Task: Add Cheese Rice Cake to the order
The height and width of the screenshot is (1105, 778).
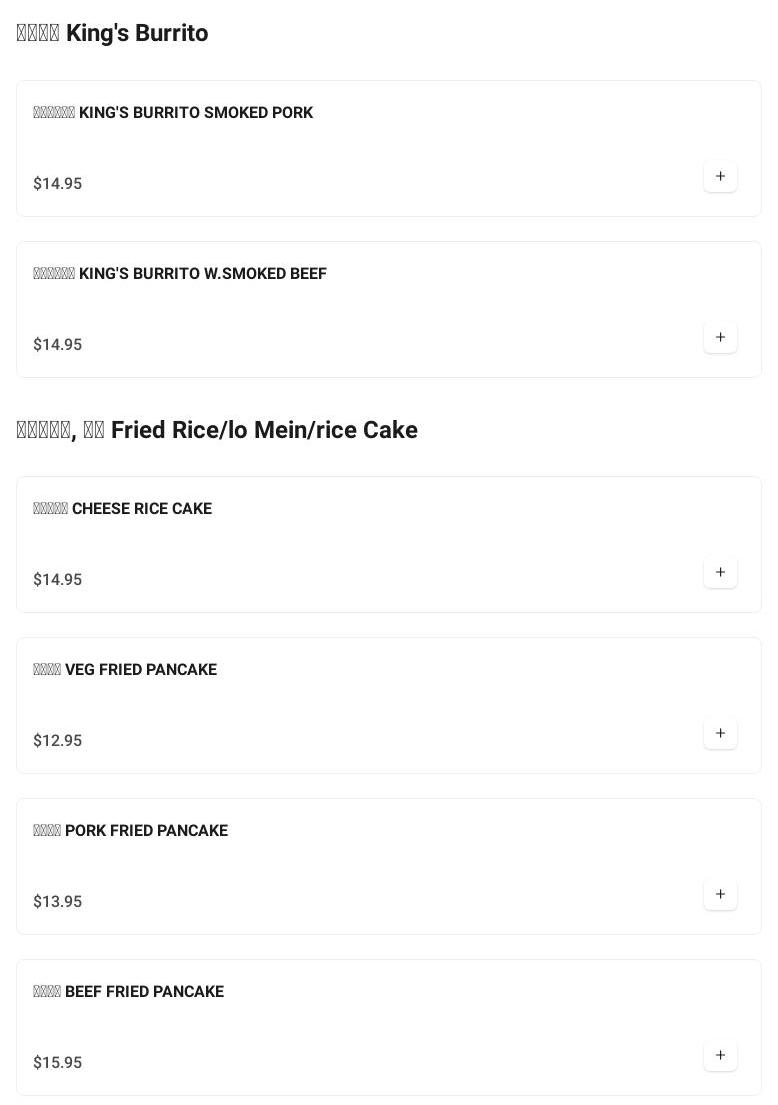Action: tap(720, 573)
